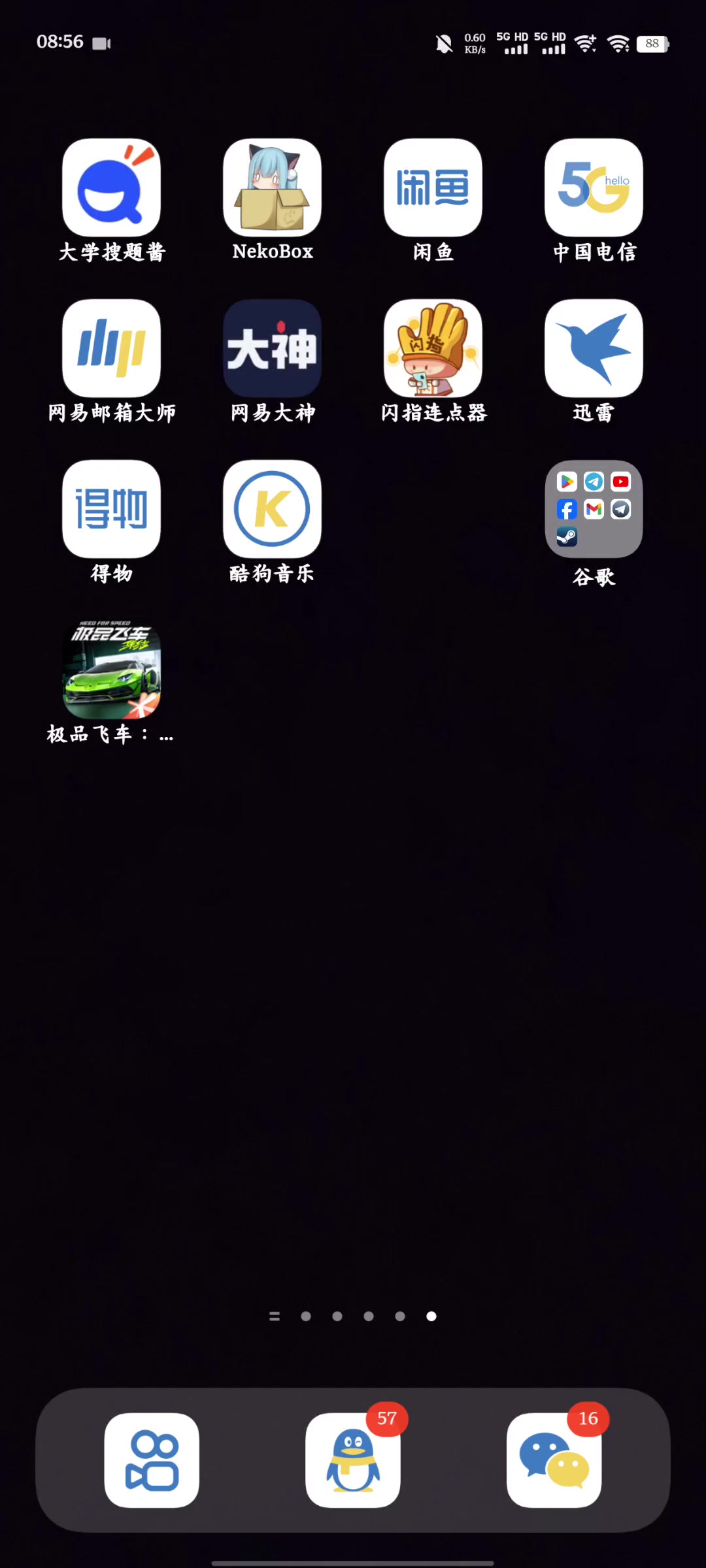Launch 网易大神
This screenshot has height=1568, width=706.
click(x=272, y=348)
